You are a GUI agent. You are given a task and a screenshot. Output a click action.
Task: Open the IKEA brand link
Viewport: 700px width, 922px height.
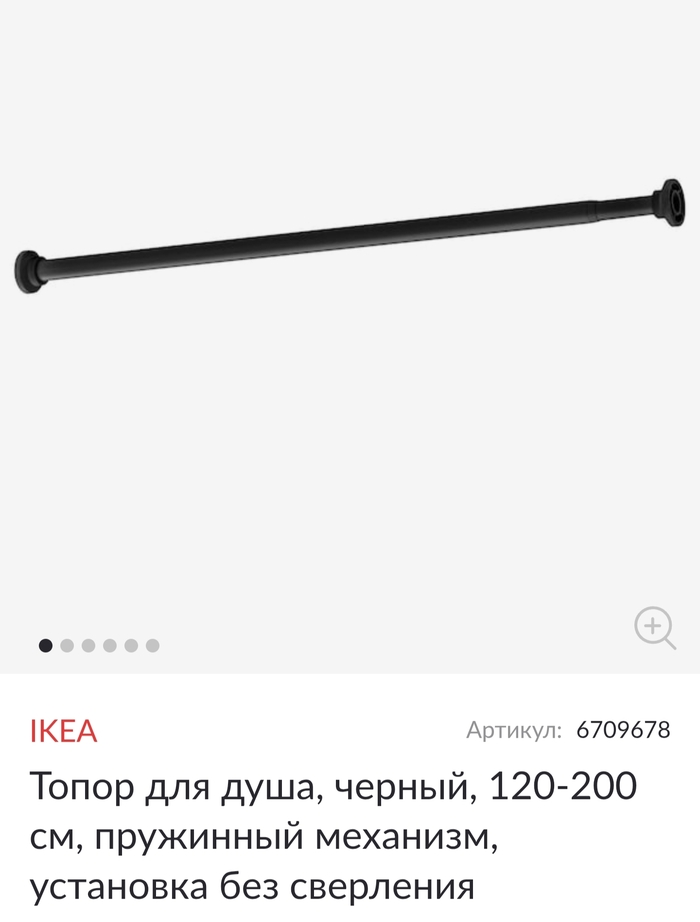click(63, 731)
